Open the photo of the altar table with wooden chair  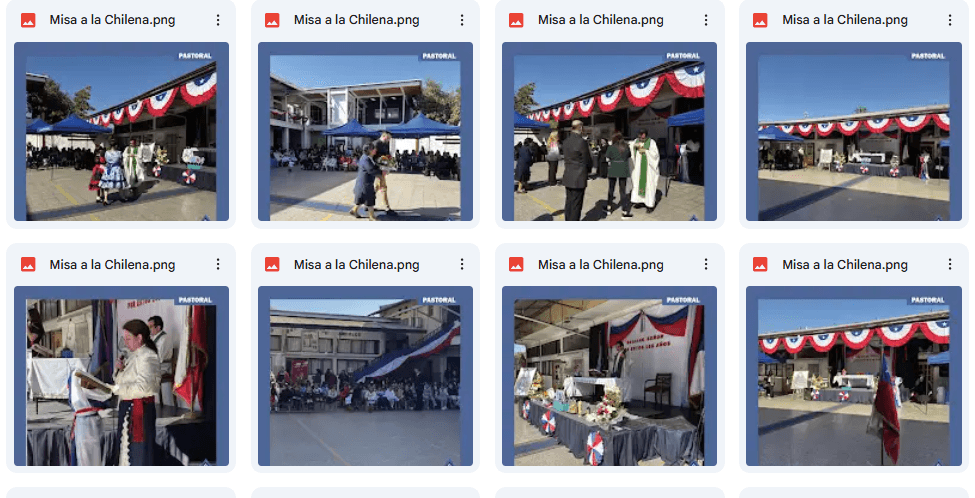[x=609, y=376]
